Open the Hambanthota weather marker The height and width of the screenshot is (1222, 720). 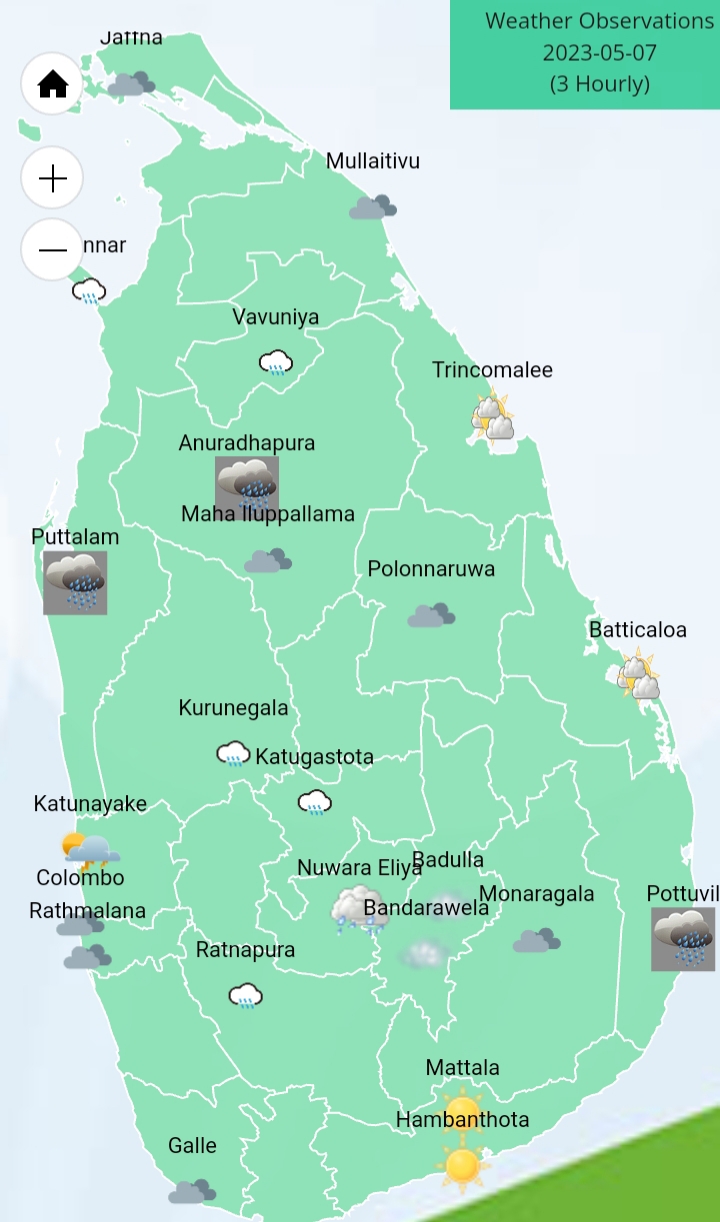click(x=462, y=1166)
